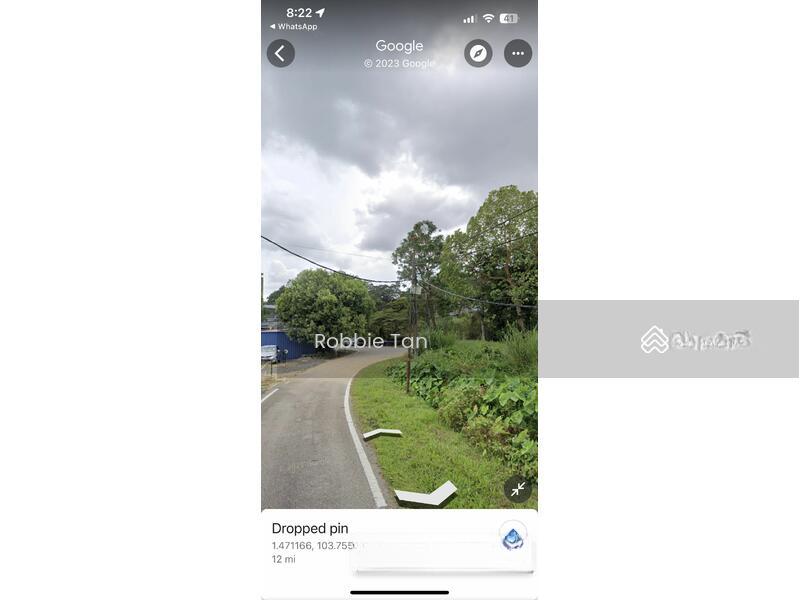This screenshot has height=600, width=800.
Task: Return to WhatsApp via status bar link
Action: click(x=294, y=27)
